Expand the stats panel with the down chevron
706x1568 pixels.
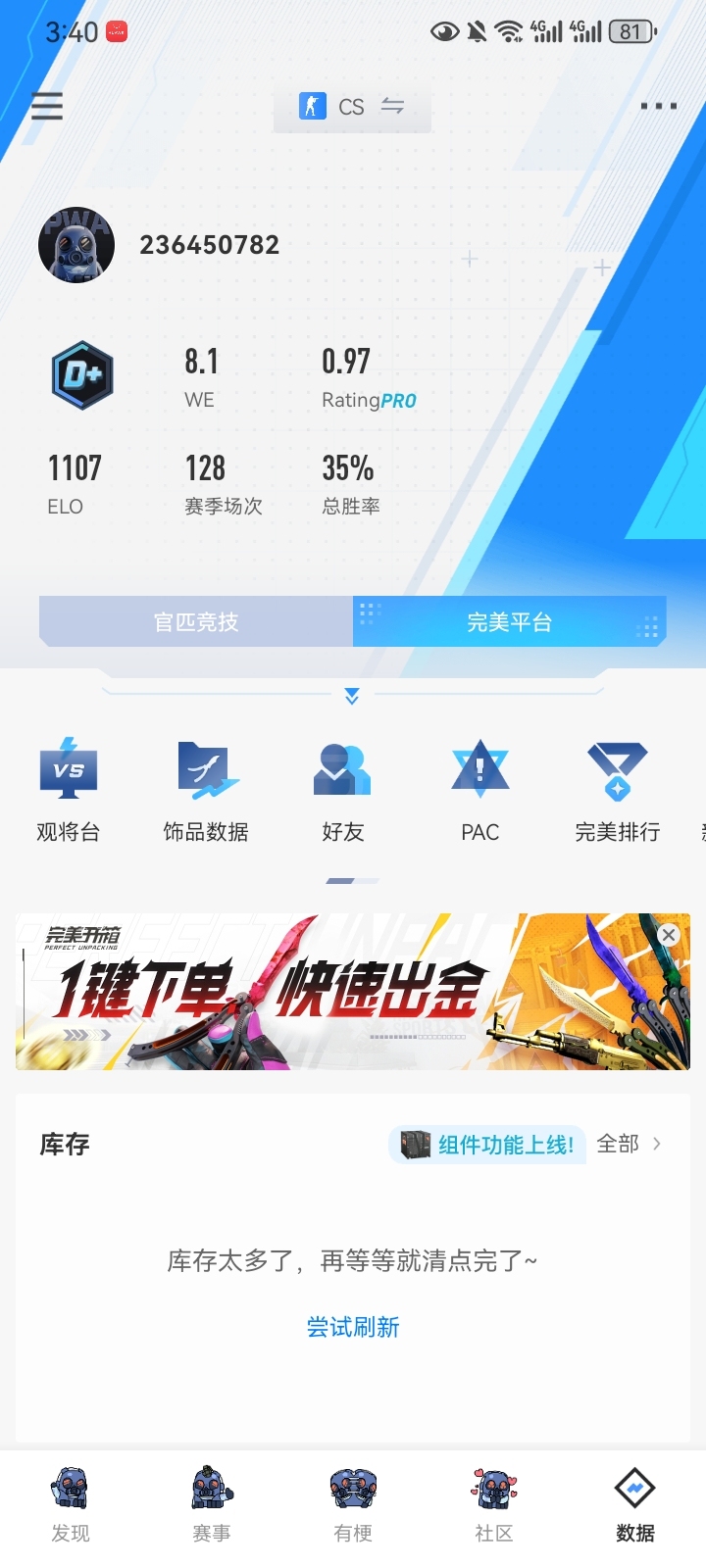click(x=352, y=696)
